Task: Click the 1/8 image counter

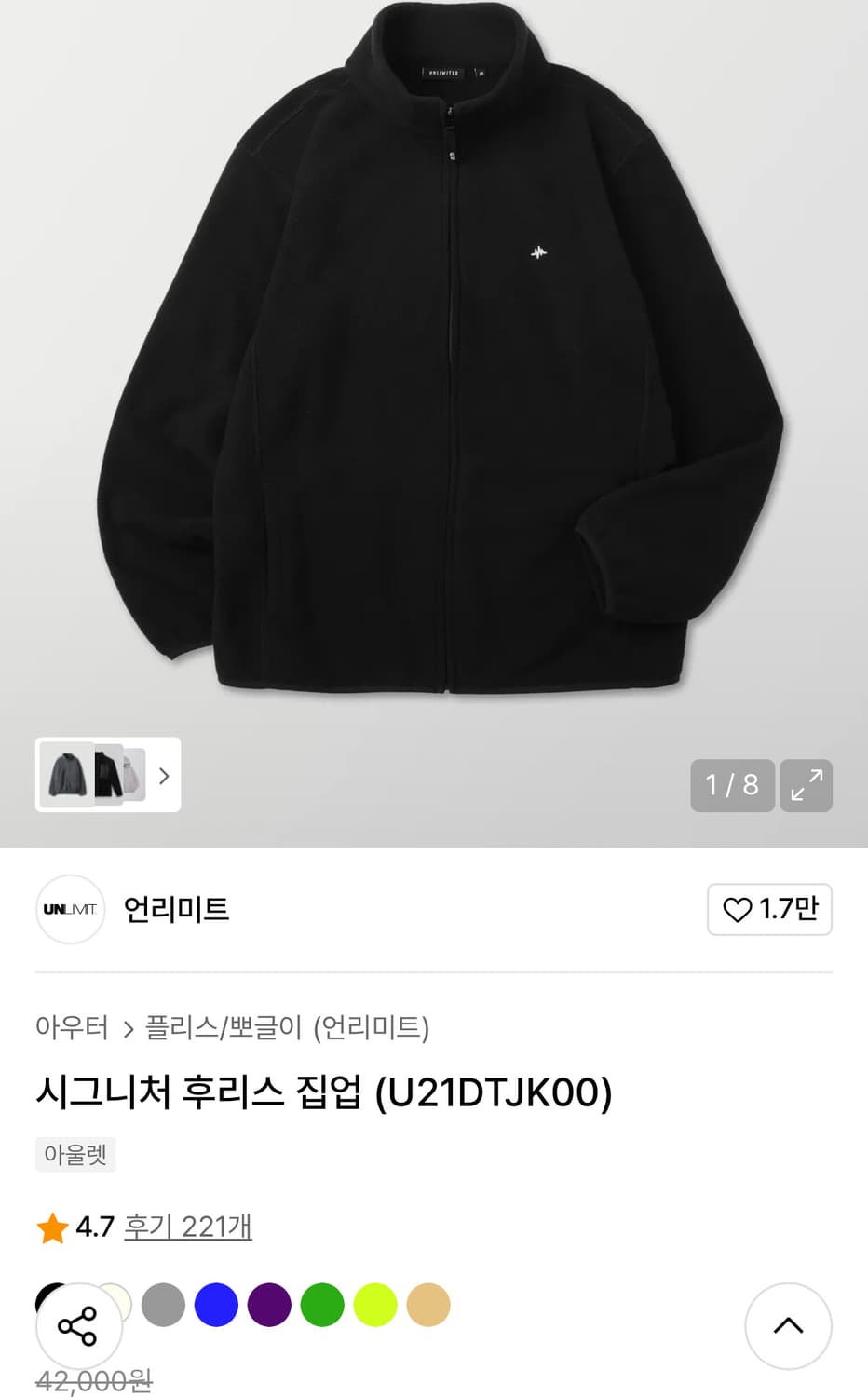Action: [x=732, y=785]
